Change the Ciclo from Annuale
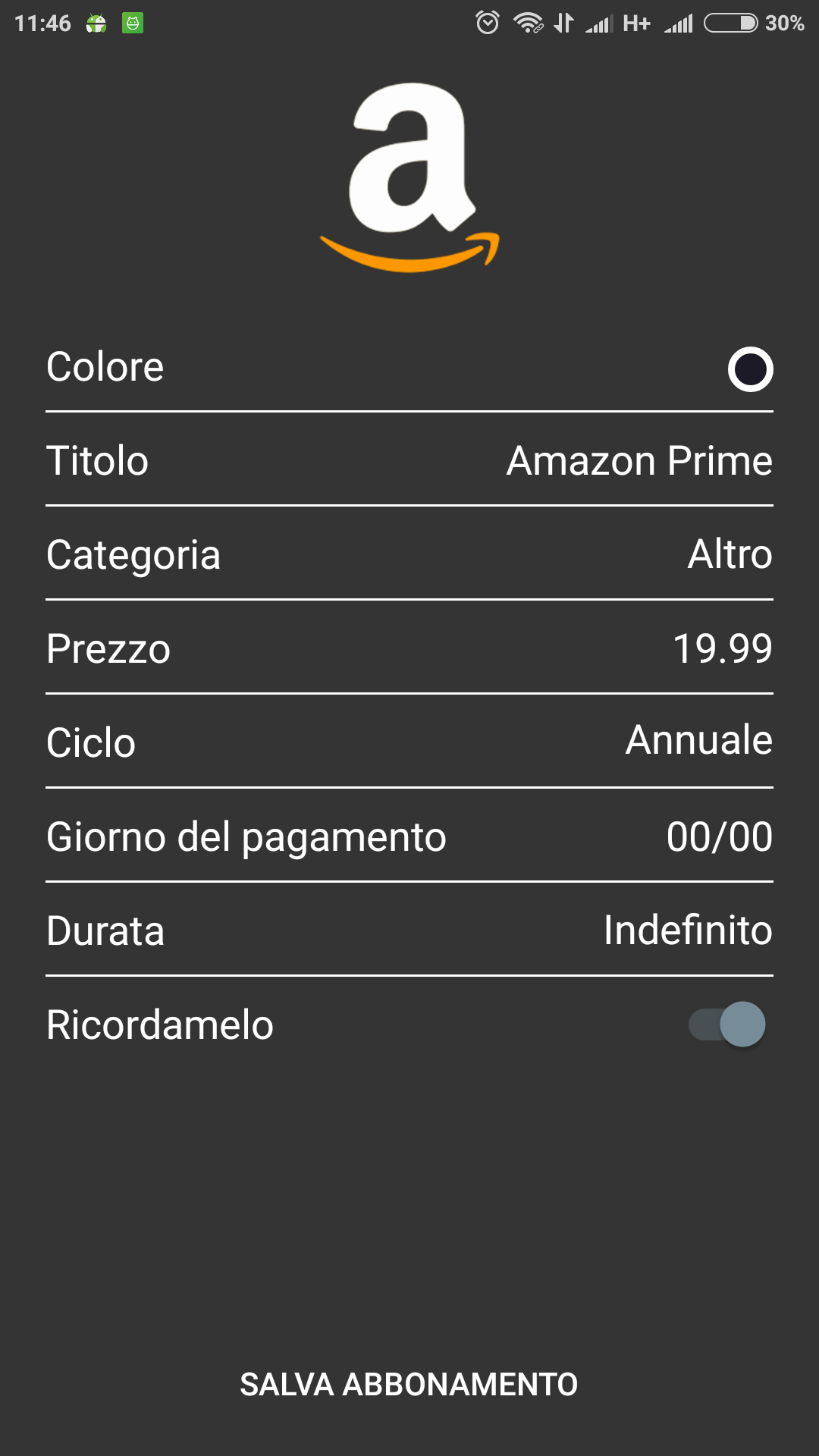Viewport: 819px width, 1456px height. tap(698, 740)
